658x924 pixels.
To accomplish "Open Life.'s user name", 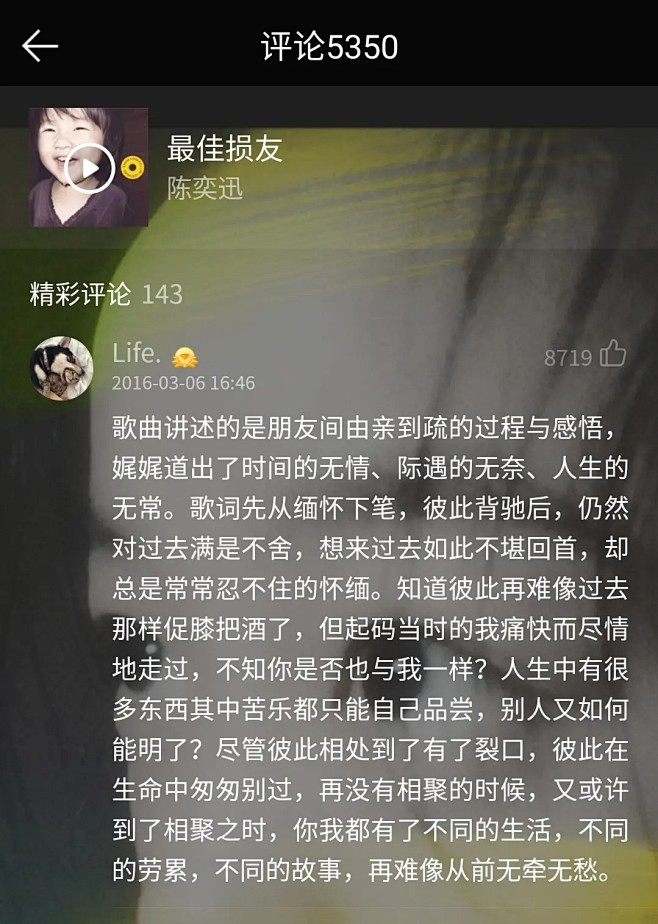I will 137,353.
